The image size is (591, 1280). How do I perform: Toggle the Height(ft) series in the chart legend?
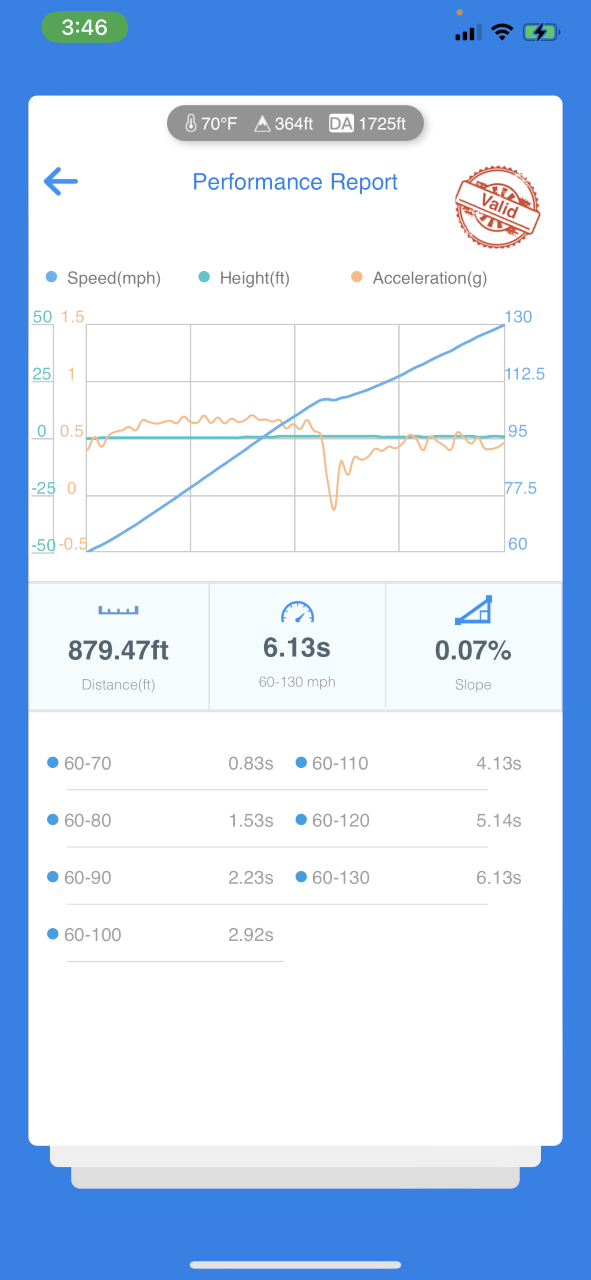click(244, 278)
